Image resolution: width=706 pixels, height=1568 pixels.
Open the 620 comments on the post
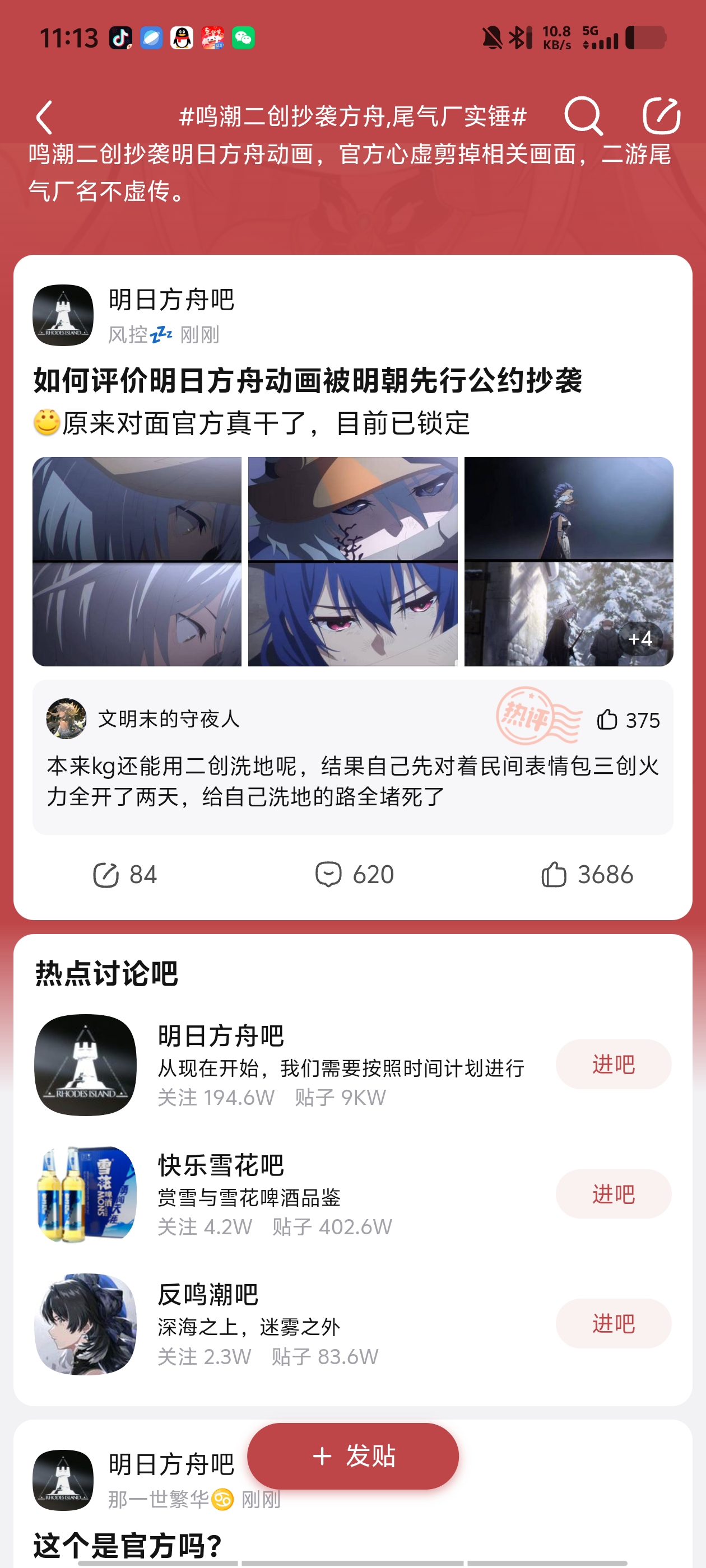[x=354, y=875]
